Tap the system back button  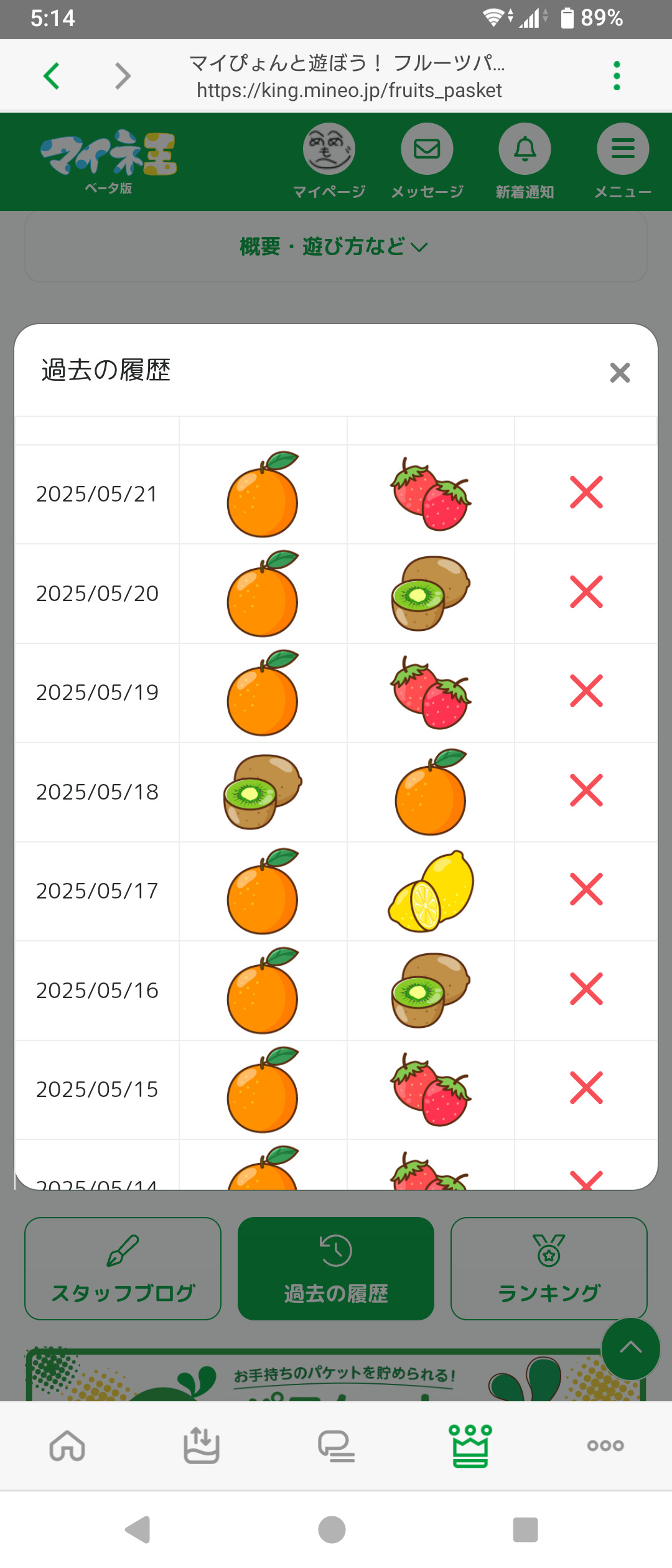point(138,1529)
